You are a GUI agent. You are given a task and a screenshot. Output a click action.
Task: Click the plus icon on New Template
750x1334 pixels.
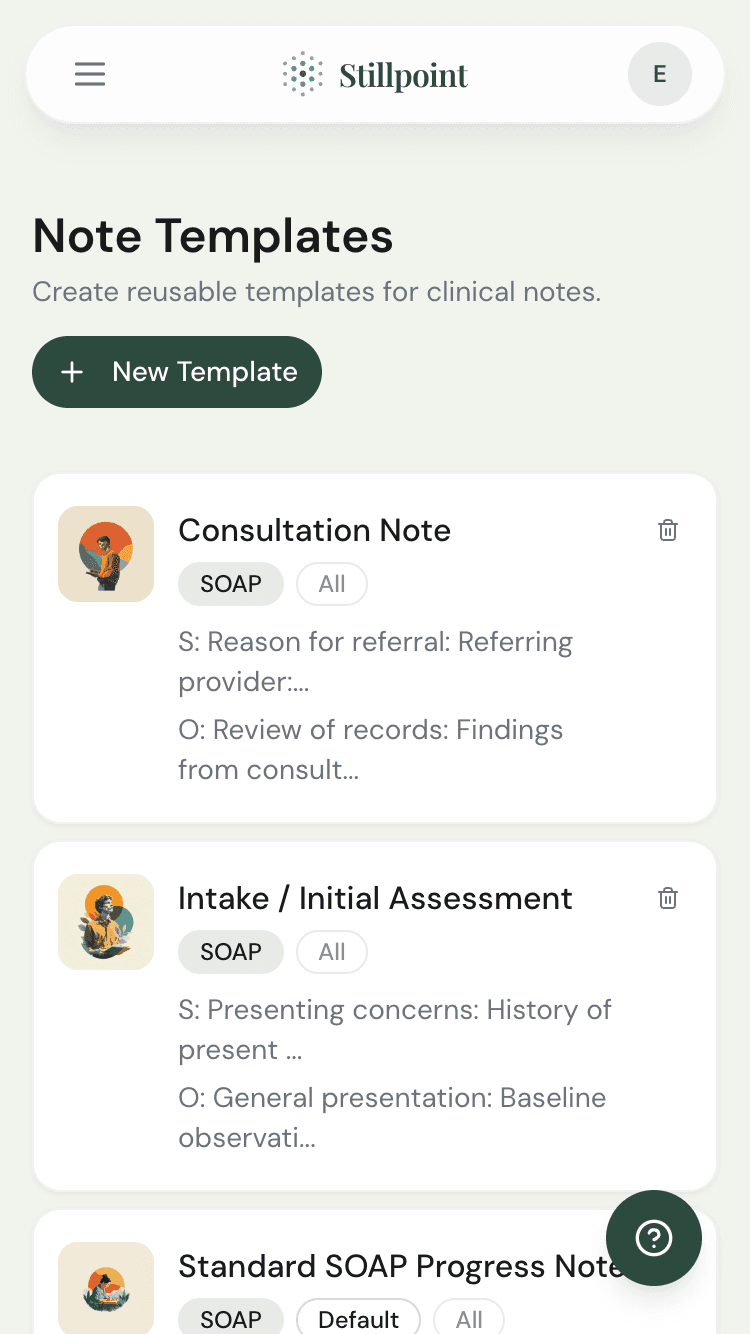(71, 371)
